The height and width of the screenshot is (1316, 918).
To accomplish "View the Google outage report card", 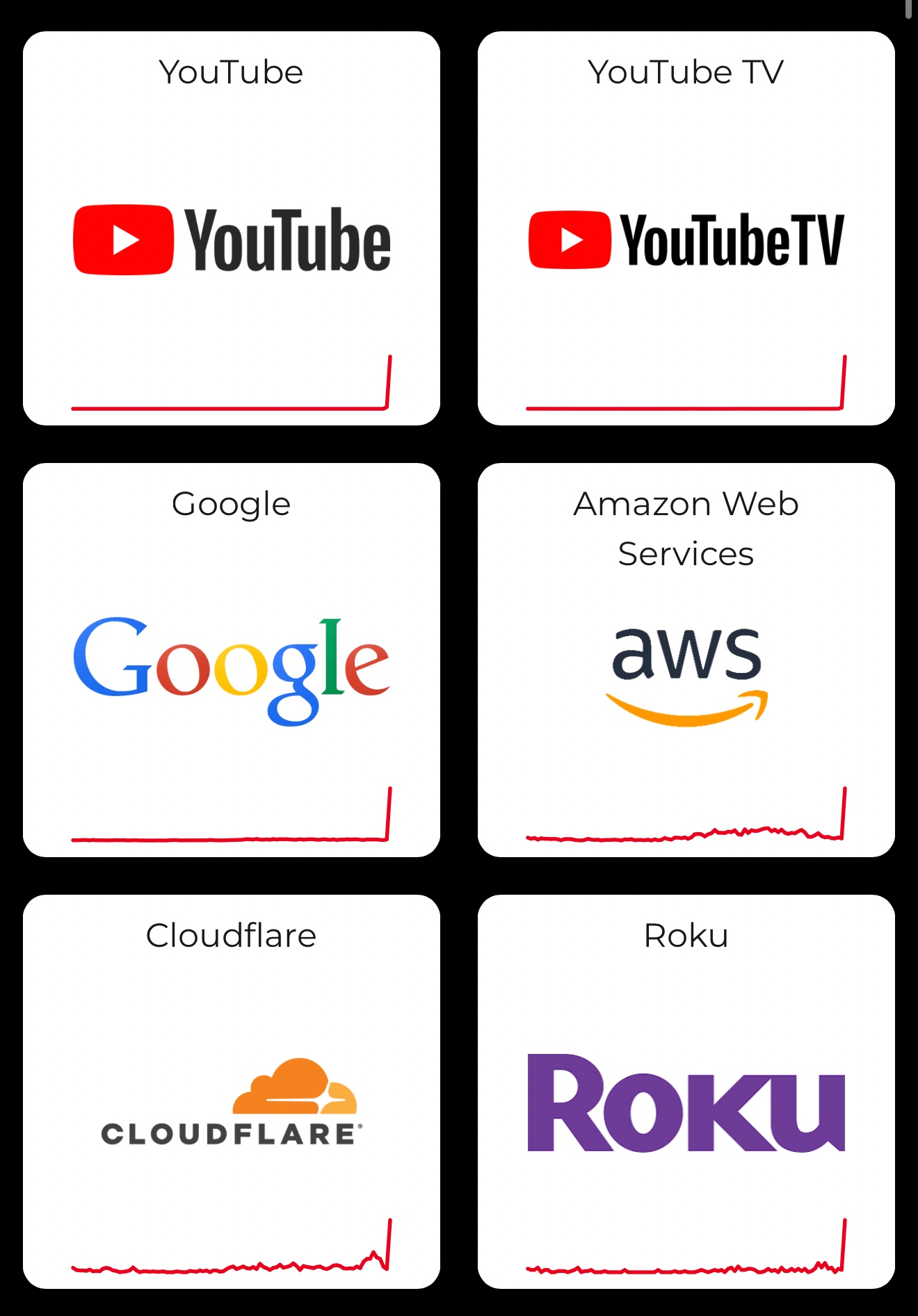I will pos(232,660).
